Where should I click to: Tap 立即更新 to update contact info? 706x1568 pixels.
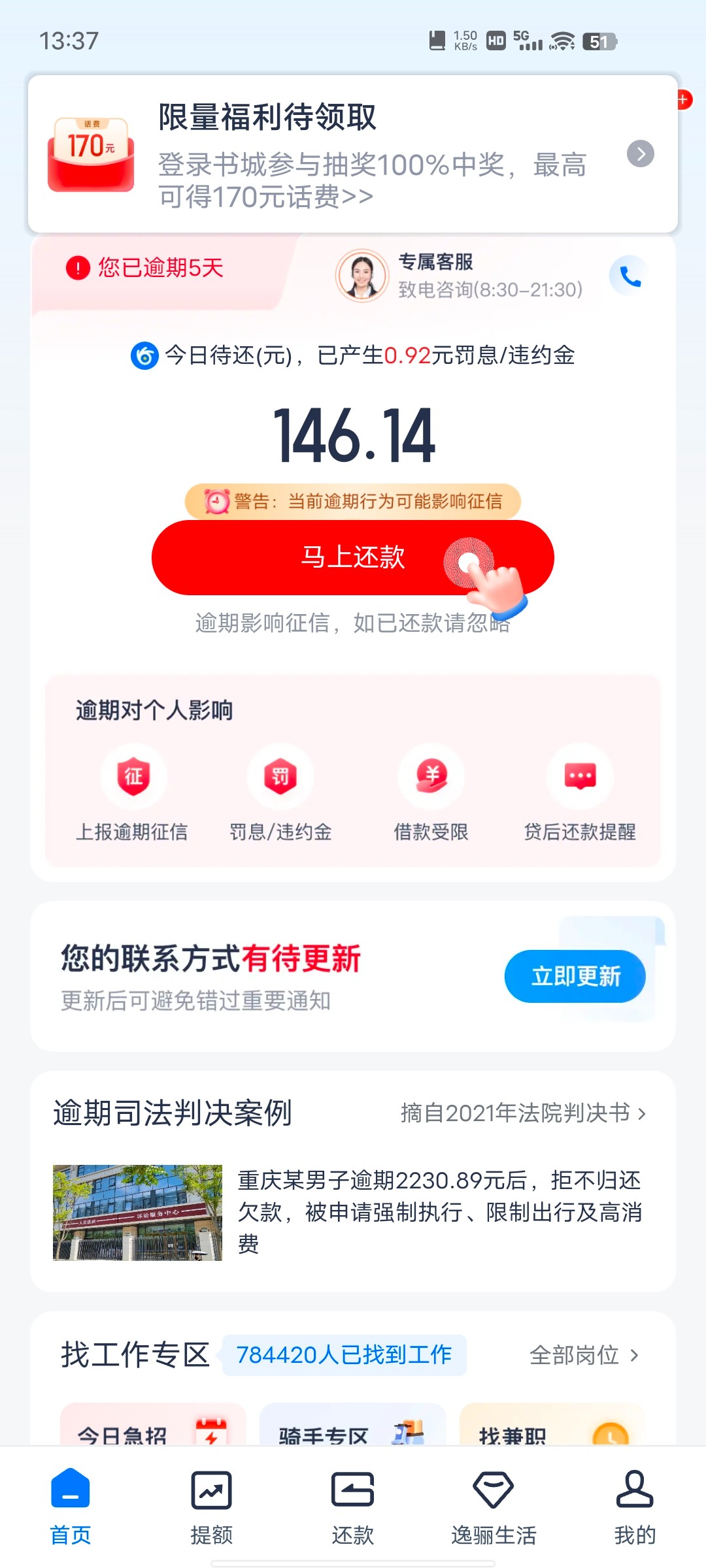[575, 976]
